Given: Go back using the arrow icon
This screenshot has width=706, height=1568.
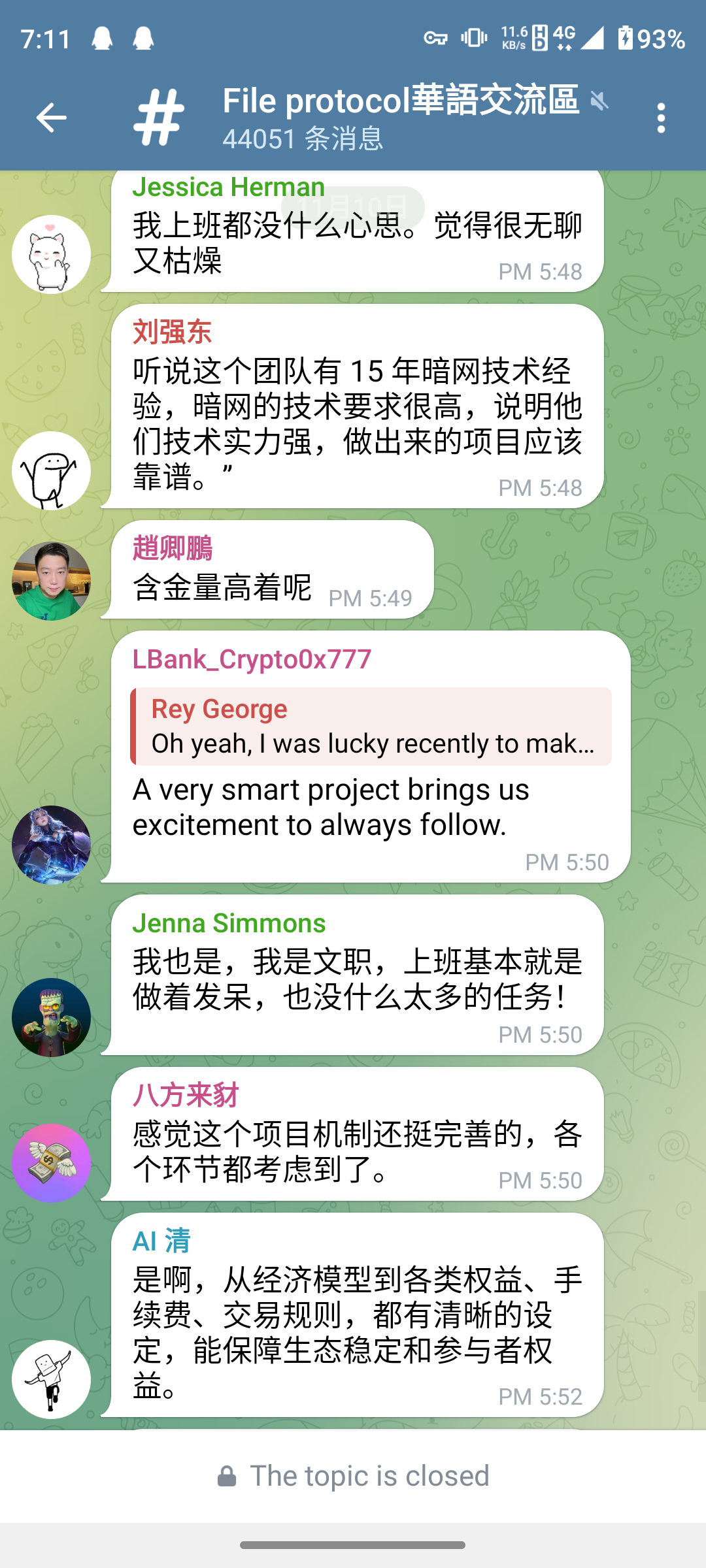Looking at the screenshot, I should click(x=51, y=118).
